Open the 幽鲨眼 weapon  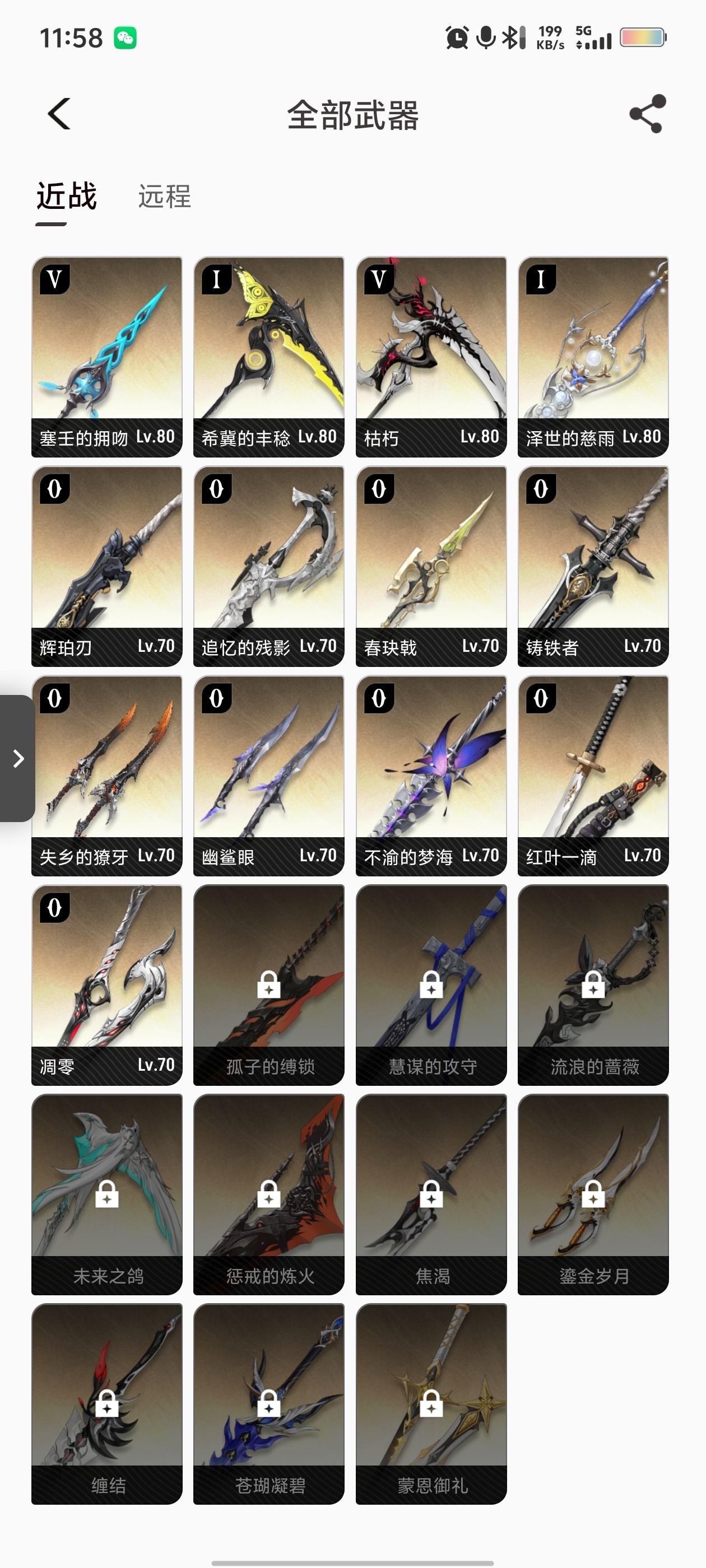tap(268, 775)
